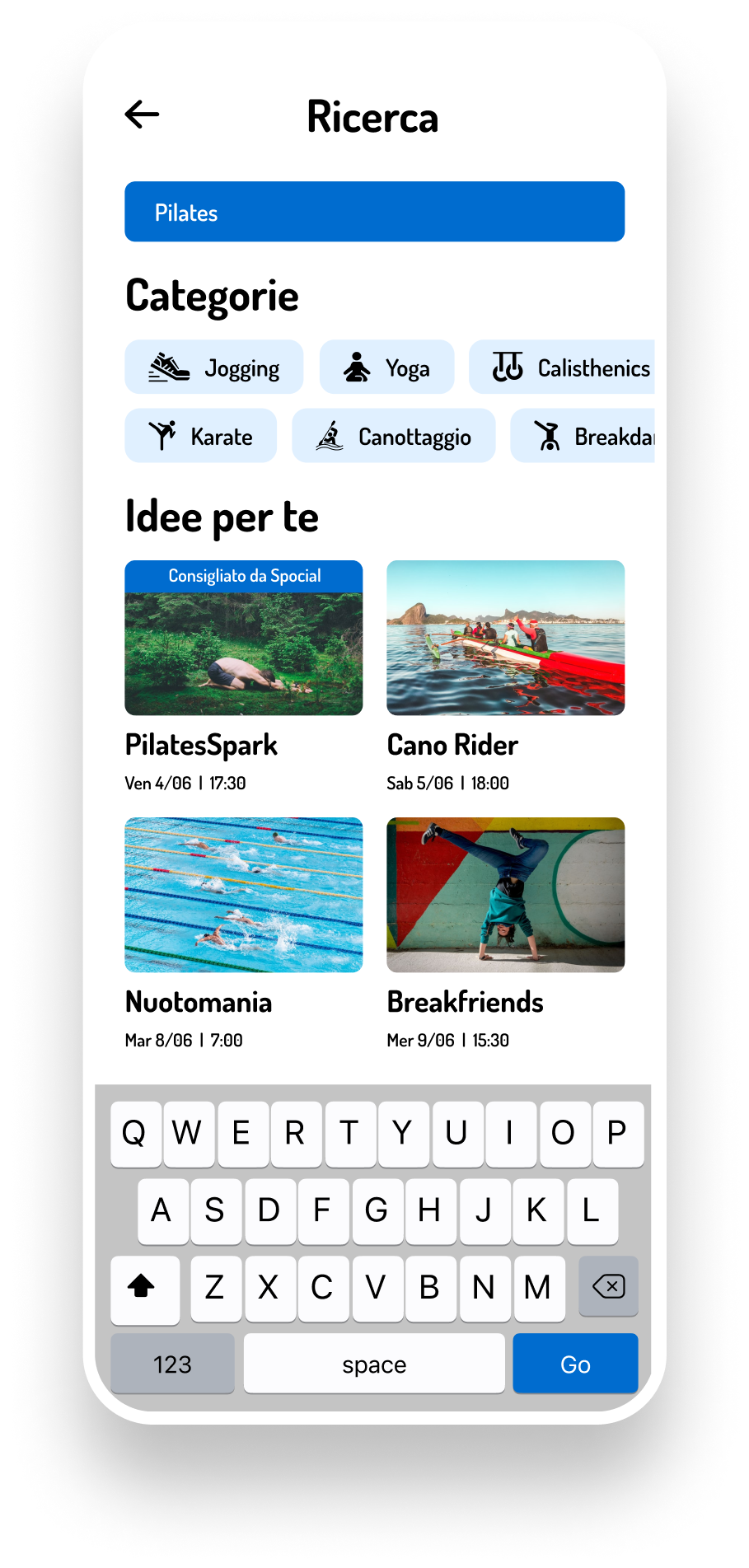The height and width of the screenshot is (1568, 749).
Task: Select the Jogging category chip
Action: click(214, 367)
